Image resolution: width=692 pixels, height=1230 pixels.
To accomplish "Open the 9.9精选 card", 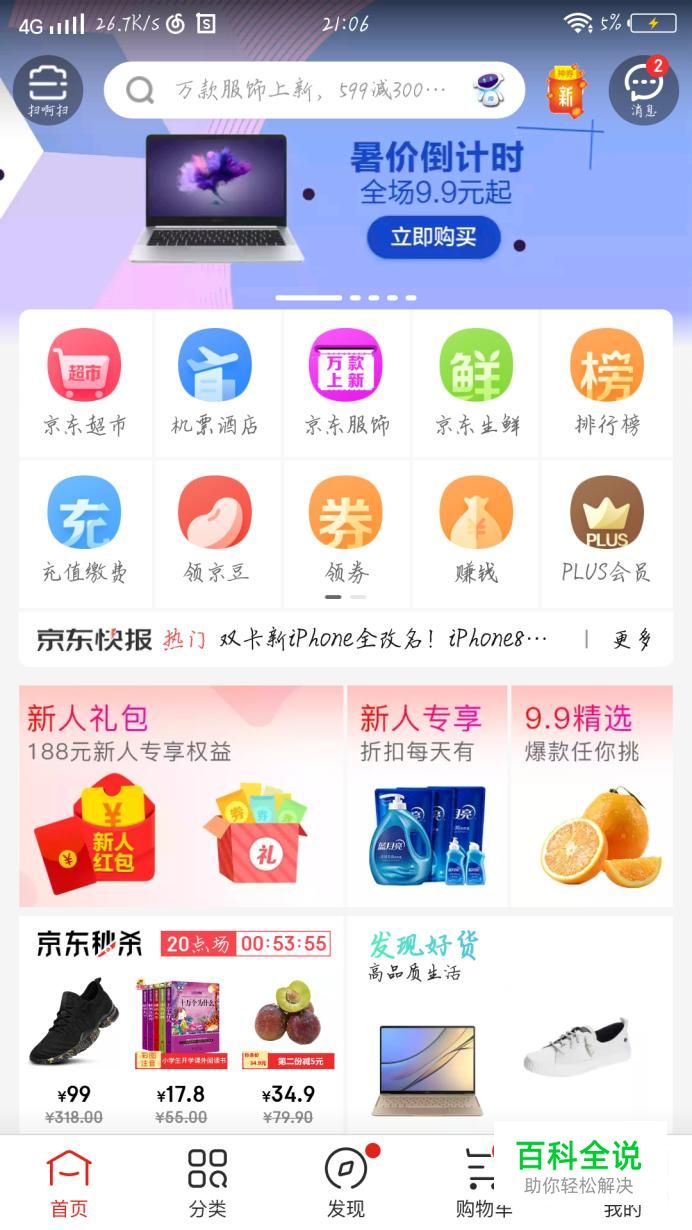I will pyautogui.click(x=592, y=795).
